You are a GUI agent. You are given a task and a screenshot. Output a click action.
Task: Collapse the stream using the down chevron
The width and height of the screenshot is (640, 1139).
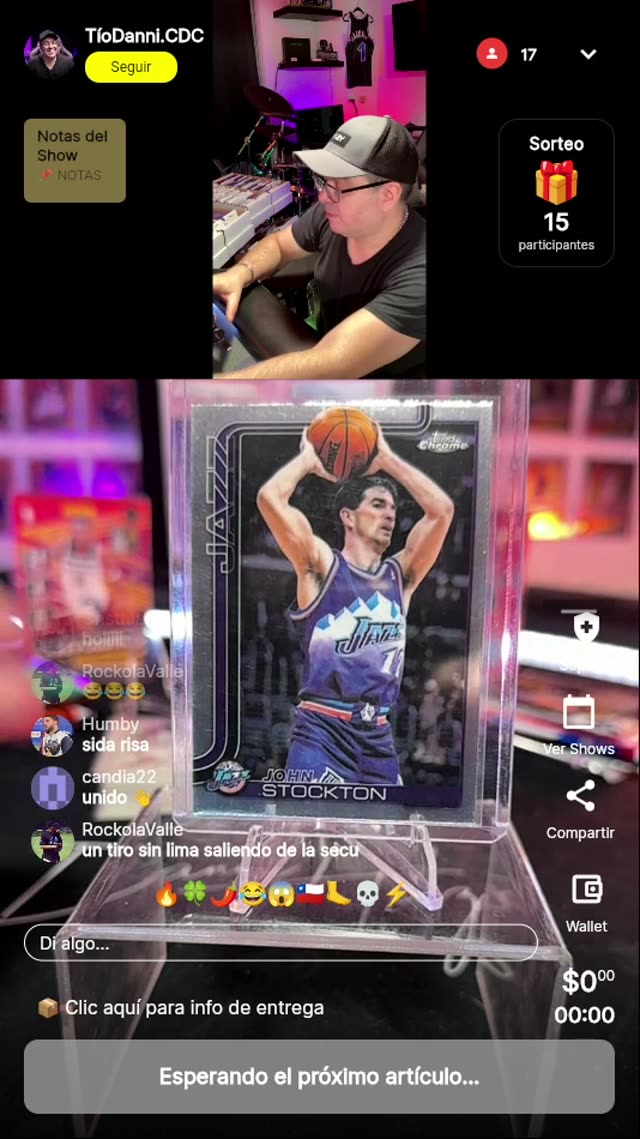[588, 54]
